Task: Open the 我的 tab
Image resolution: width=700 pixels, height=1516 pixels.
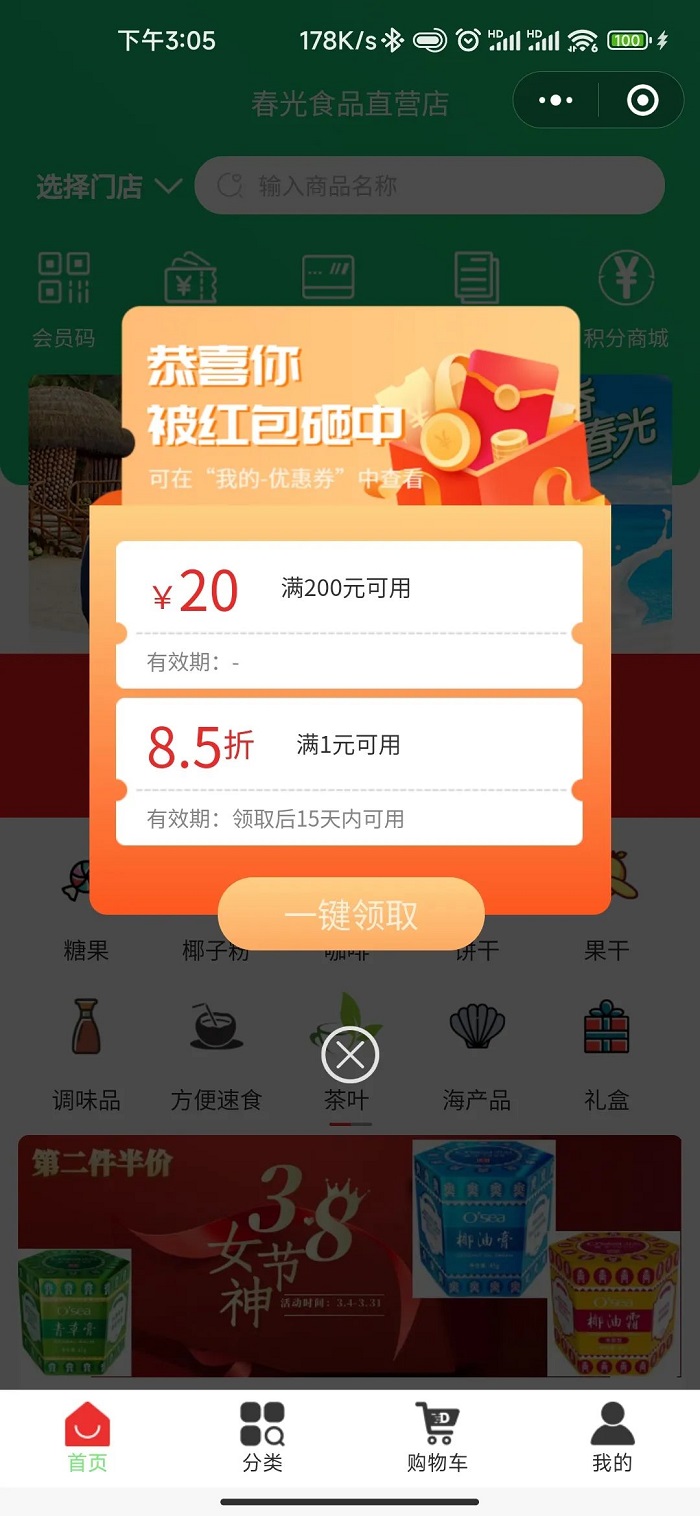Action: [612, 1437]
